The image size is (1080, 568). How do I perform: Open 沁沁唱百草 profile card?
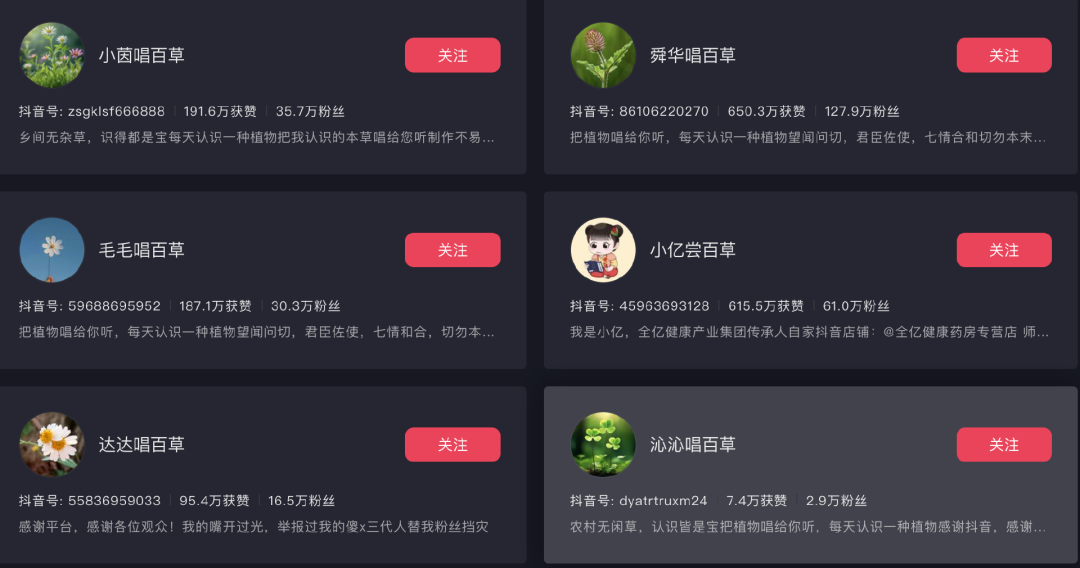693,444
